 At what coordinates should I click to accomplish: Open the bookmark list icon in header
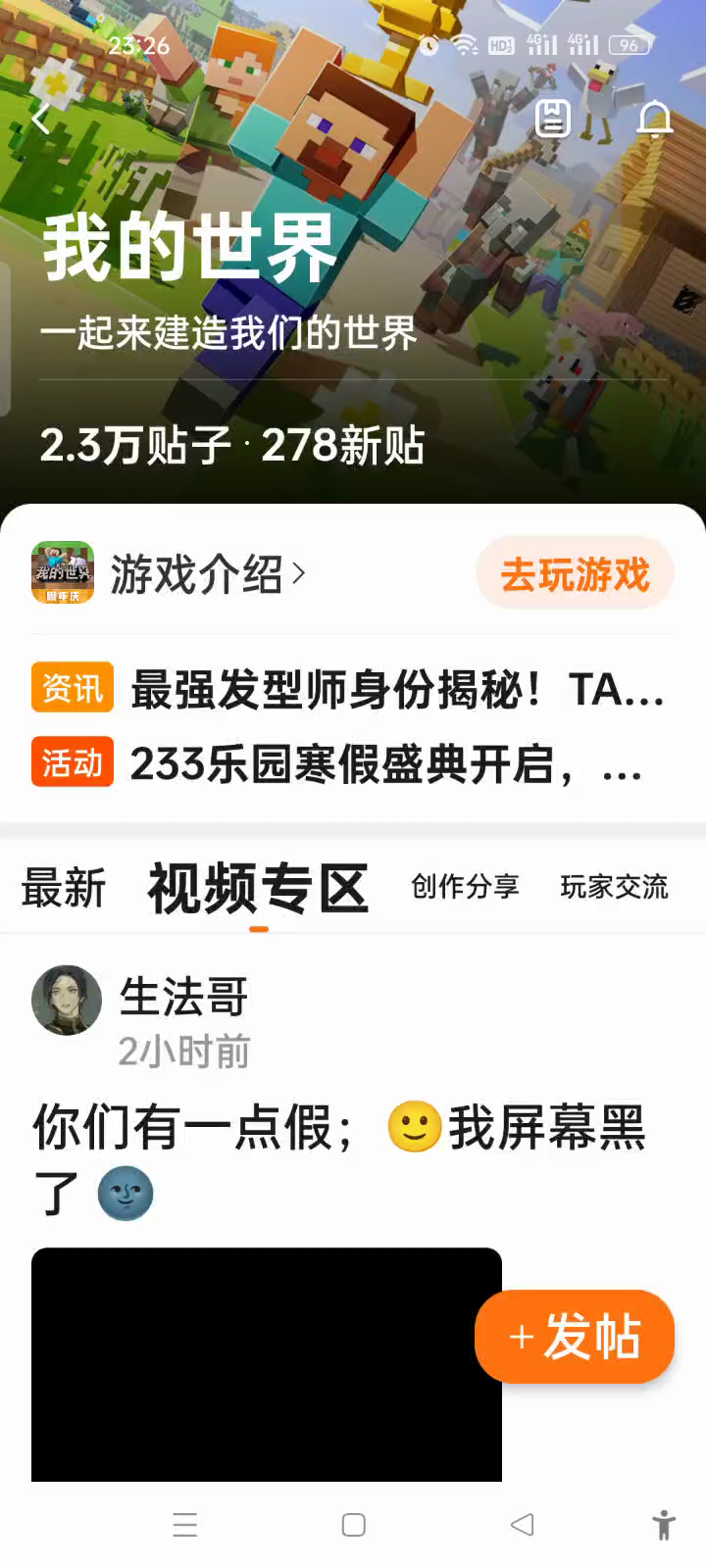553,119
